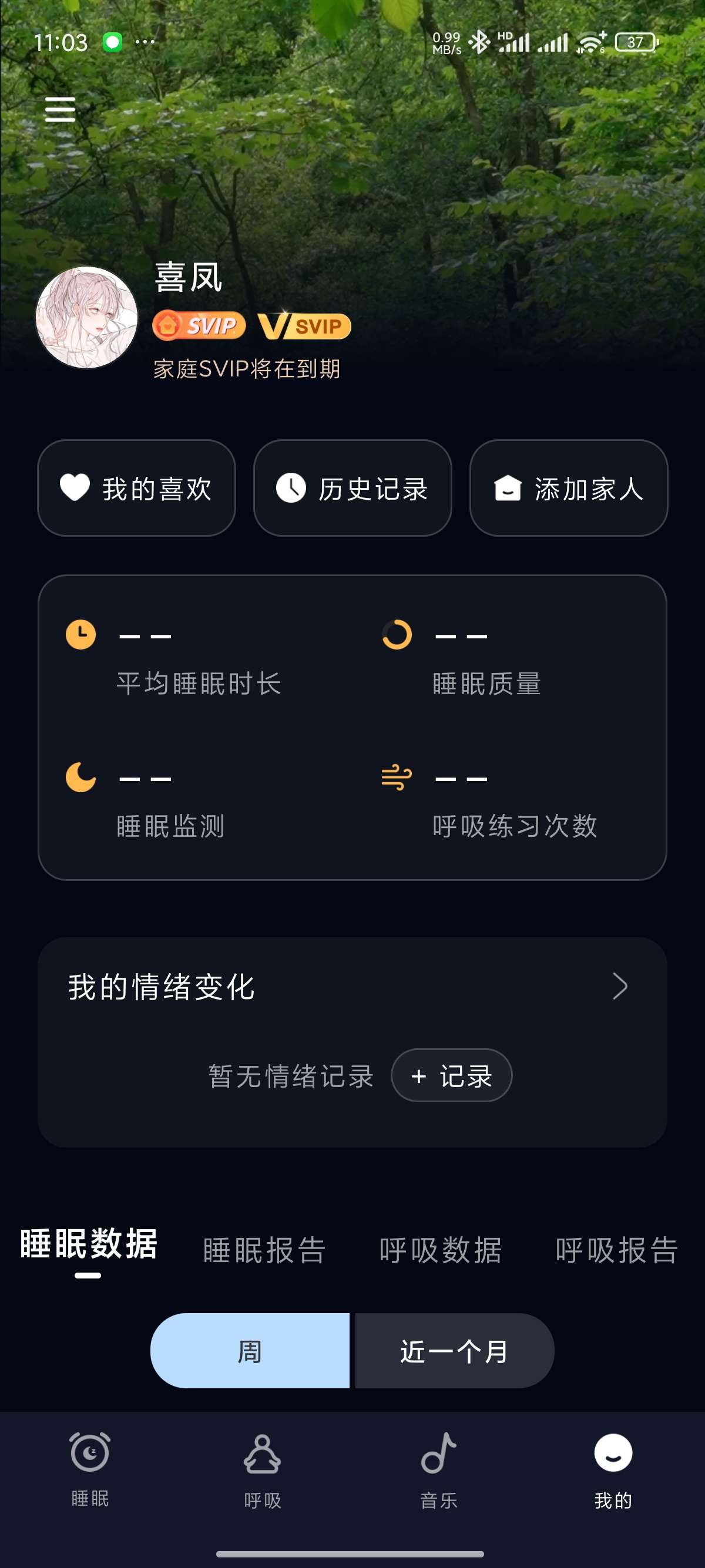Select the 睡眠数据 tab
Viewport: 705px width, 1568px height.
tap(88, 1244)
